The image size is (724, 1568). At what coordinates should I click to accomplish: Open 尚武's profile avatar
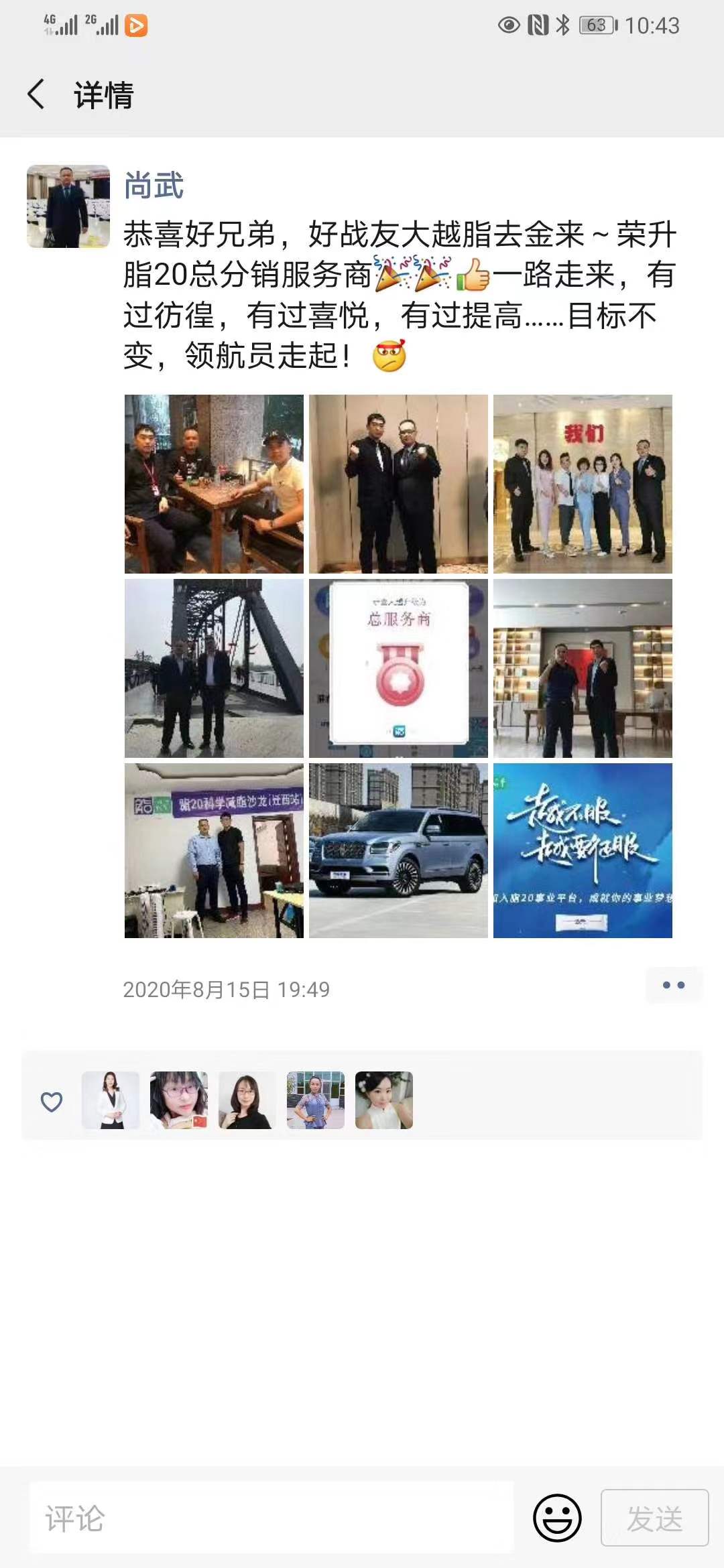[68, 206]
